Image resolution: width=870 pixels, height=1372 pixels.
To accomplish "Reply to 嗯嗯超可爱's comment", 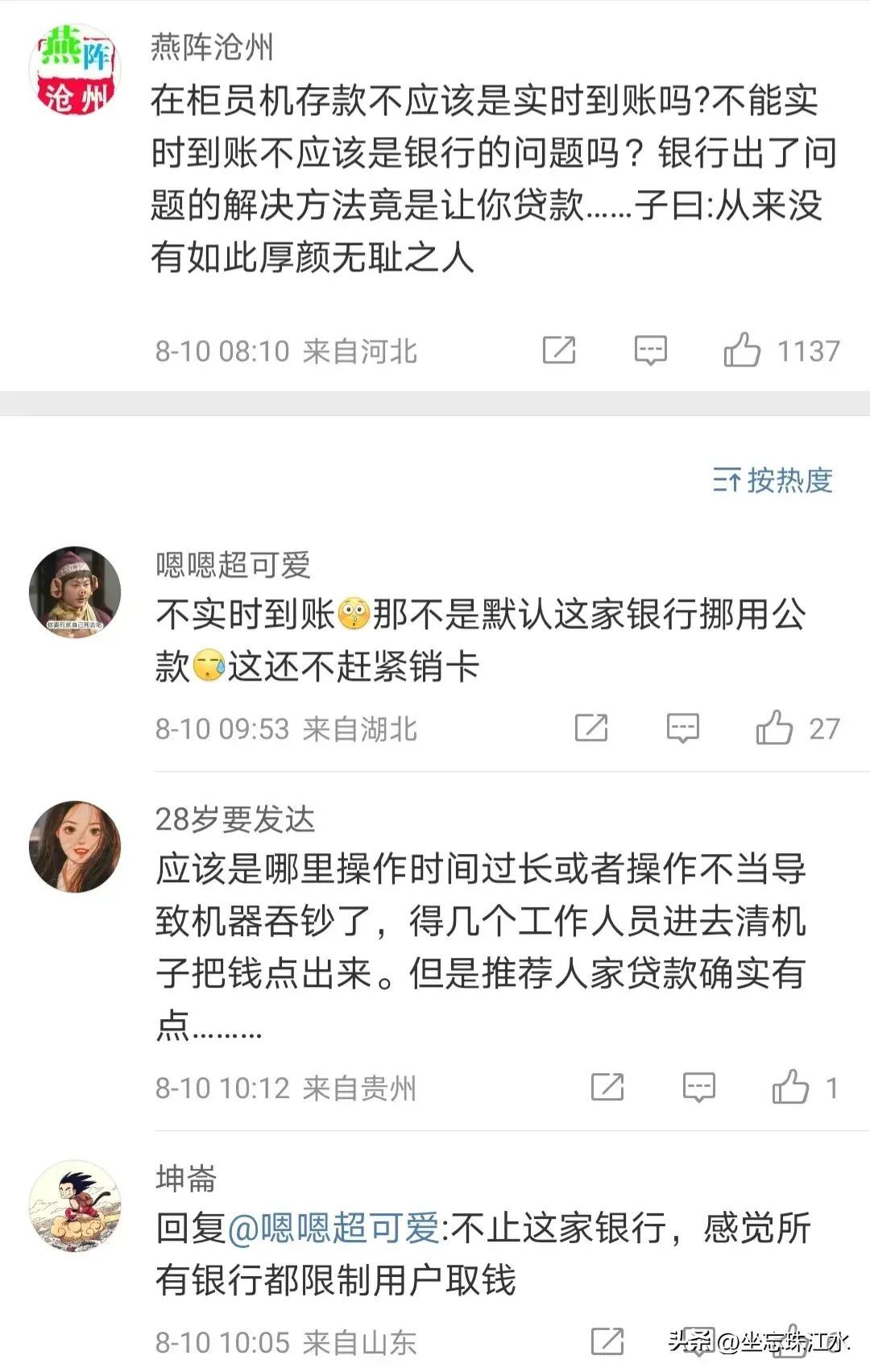I will tap(682, 727).
